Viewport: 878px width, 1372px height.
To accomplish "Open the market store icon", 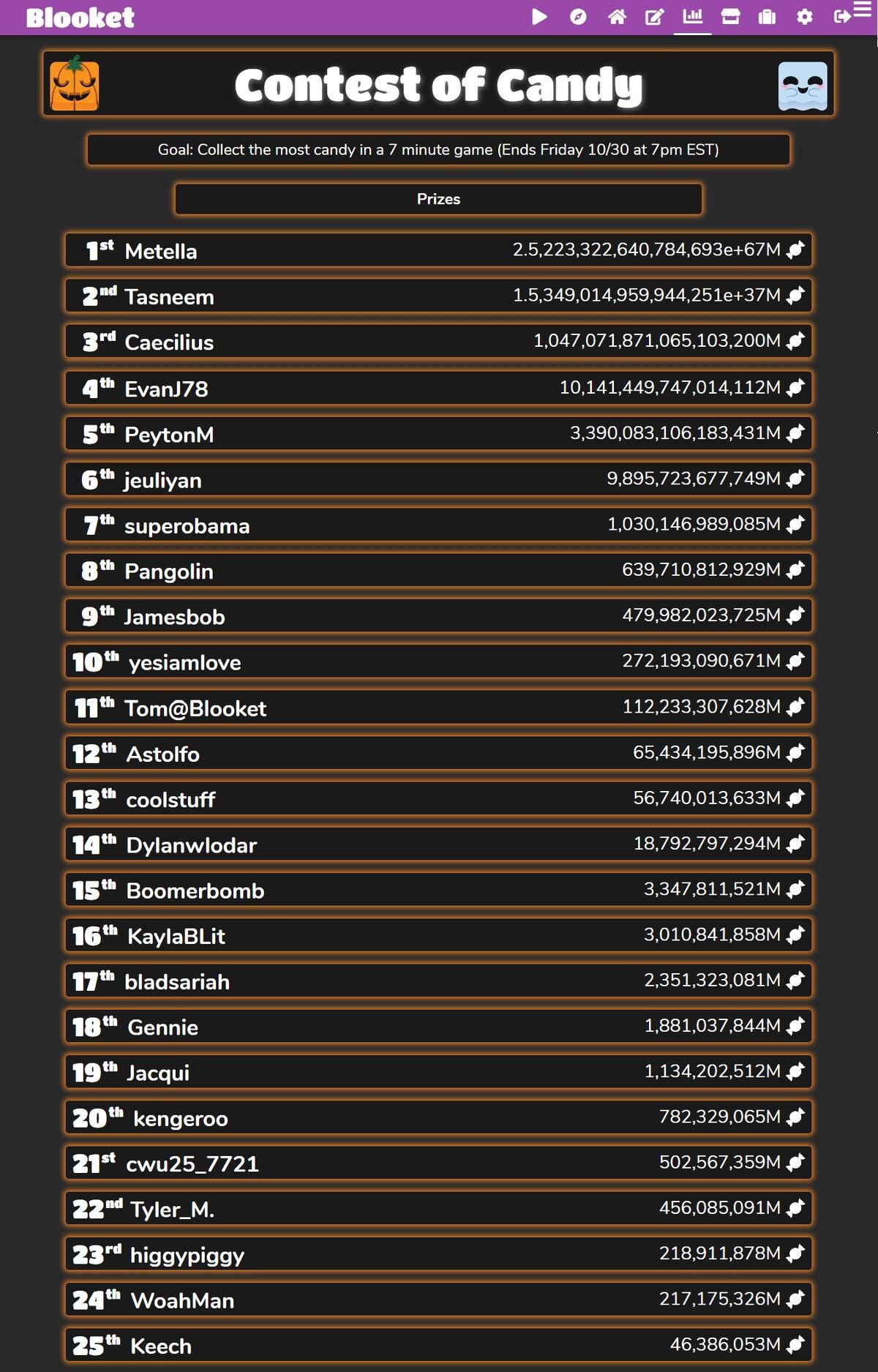I will (x=730, y=17).
